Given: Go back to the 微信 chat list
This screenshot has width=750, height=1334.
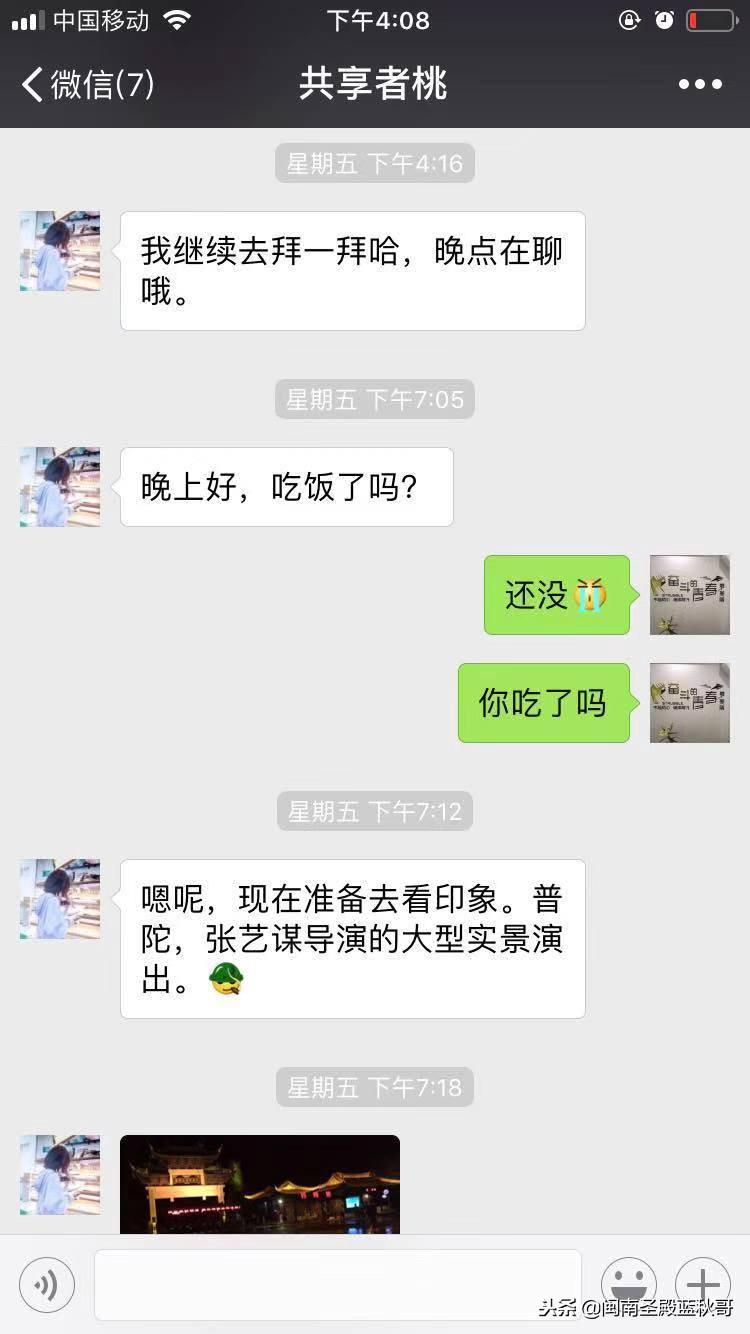Looking at the screenshot, I should 86,85.
